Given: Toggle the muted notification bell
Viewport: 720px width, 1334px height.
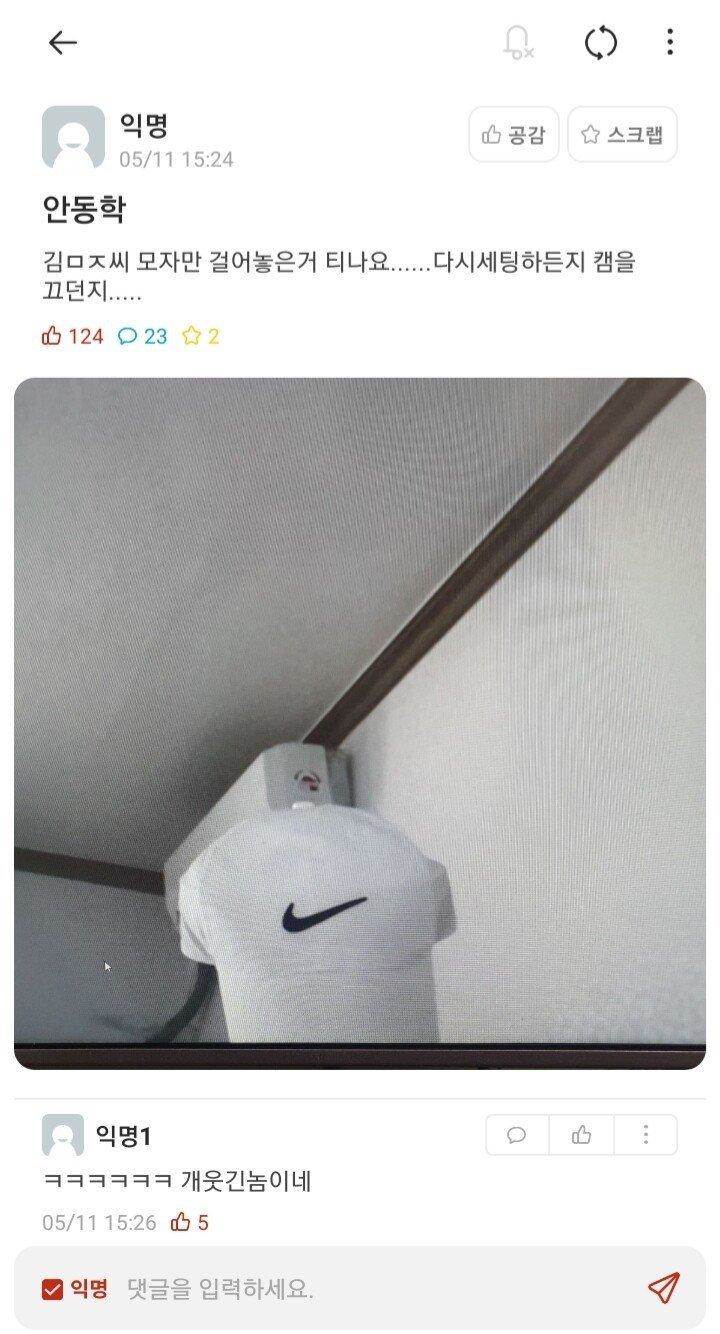Looking at the screenshot, I should [518, 42].
